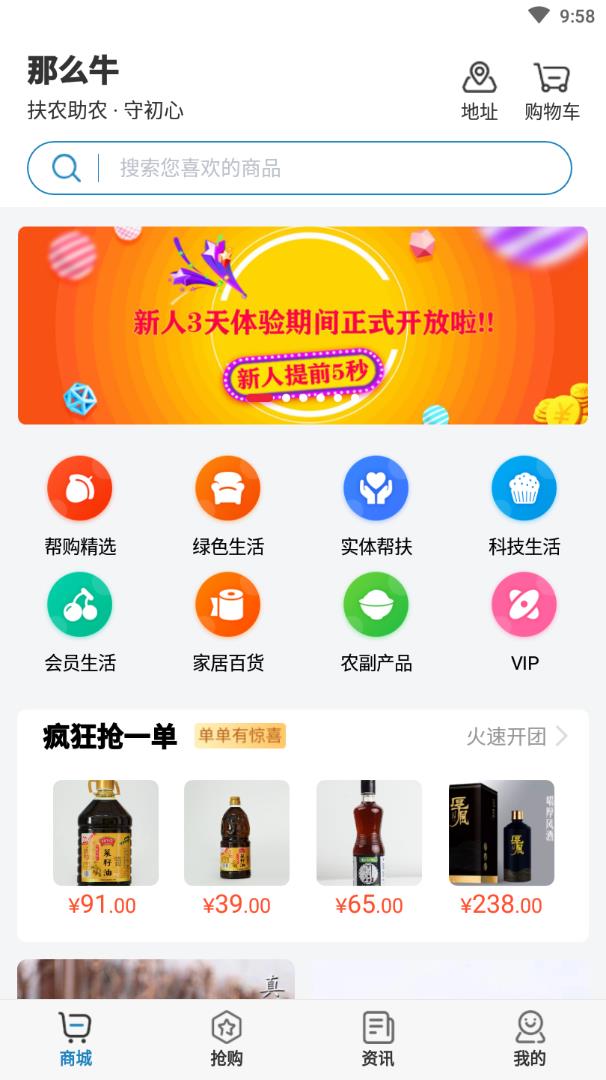Browse 家居百货 household goods
Image resolution: width=606 pixels, height=1080 pixels.
tap(228, 620)
